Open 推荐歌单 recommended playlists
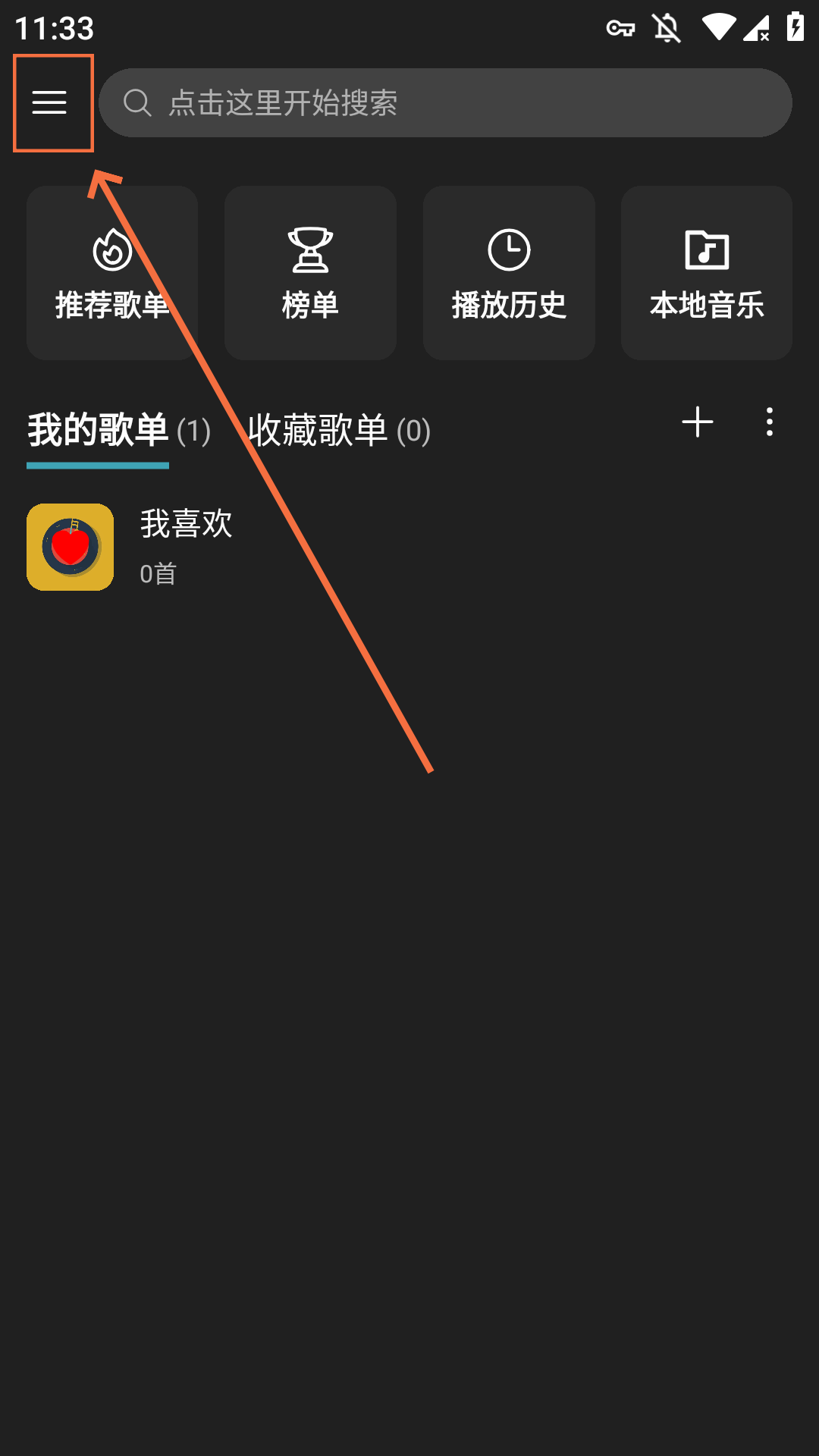The width and height of the screenshot is (819, 1456). (x=112, y=273)
